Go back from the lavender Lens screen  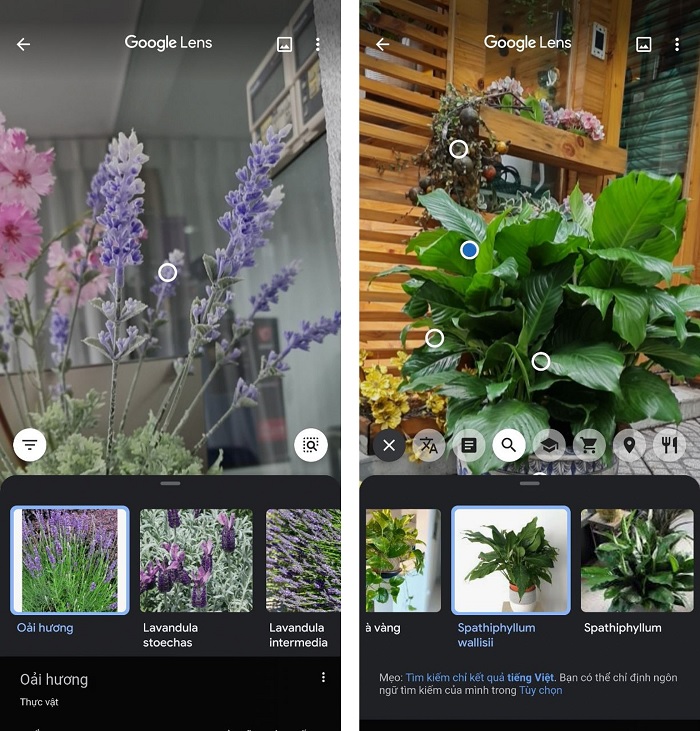click(x=23, y=44)
